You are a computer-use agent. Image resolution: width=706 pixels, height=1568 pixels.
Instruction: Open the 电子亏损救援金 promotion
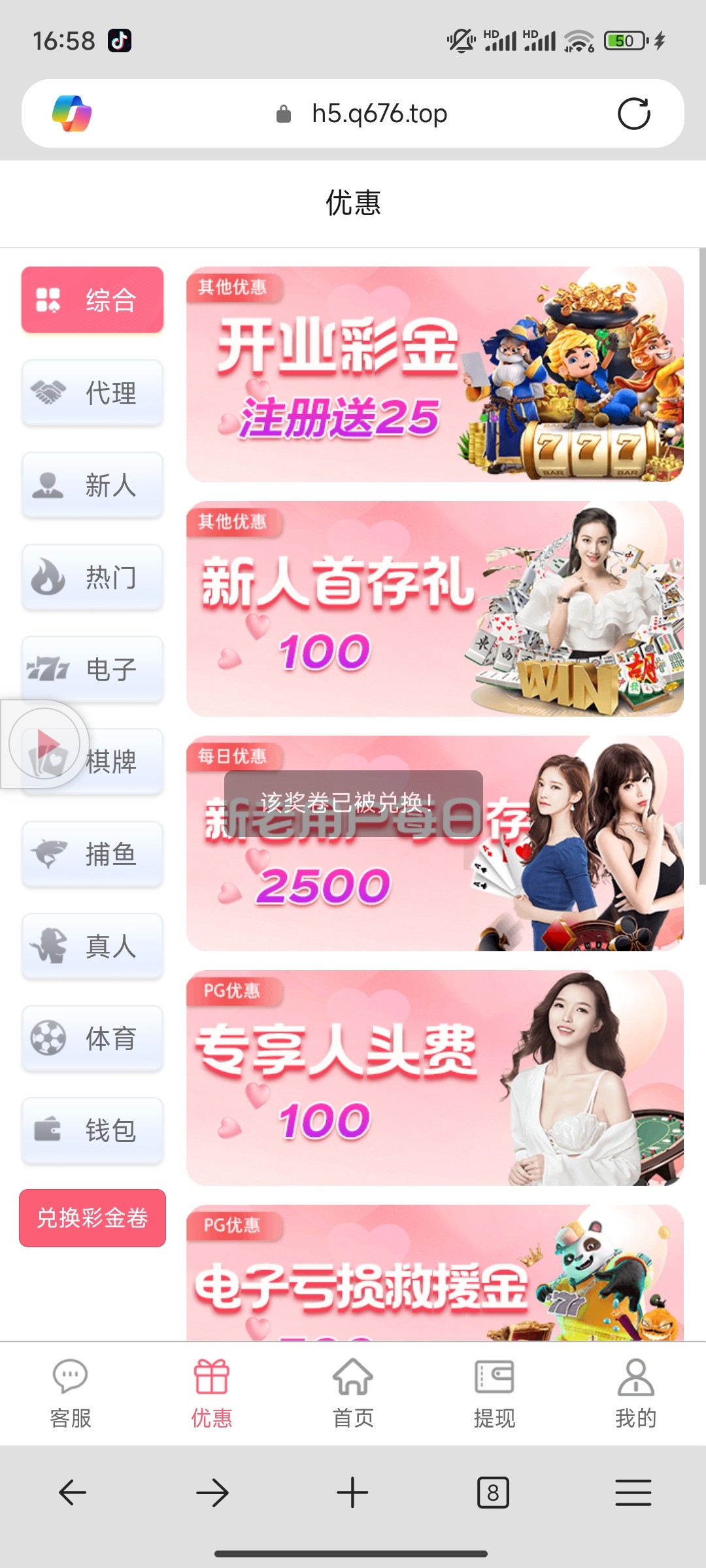coord(435,1274)
